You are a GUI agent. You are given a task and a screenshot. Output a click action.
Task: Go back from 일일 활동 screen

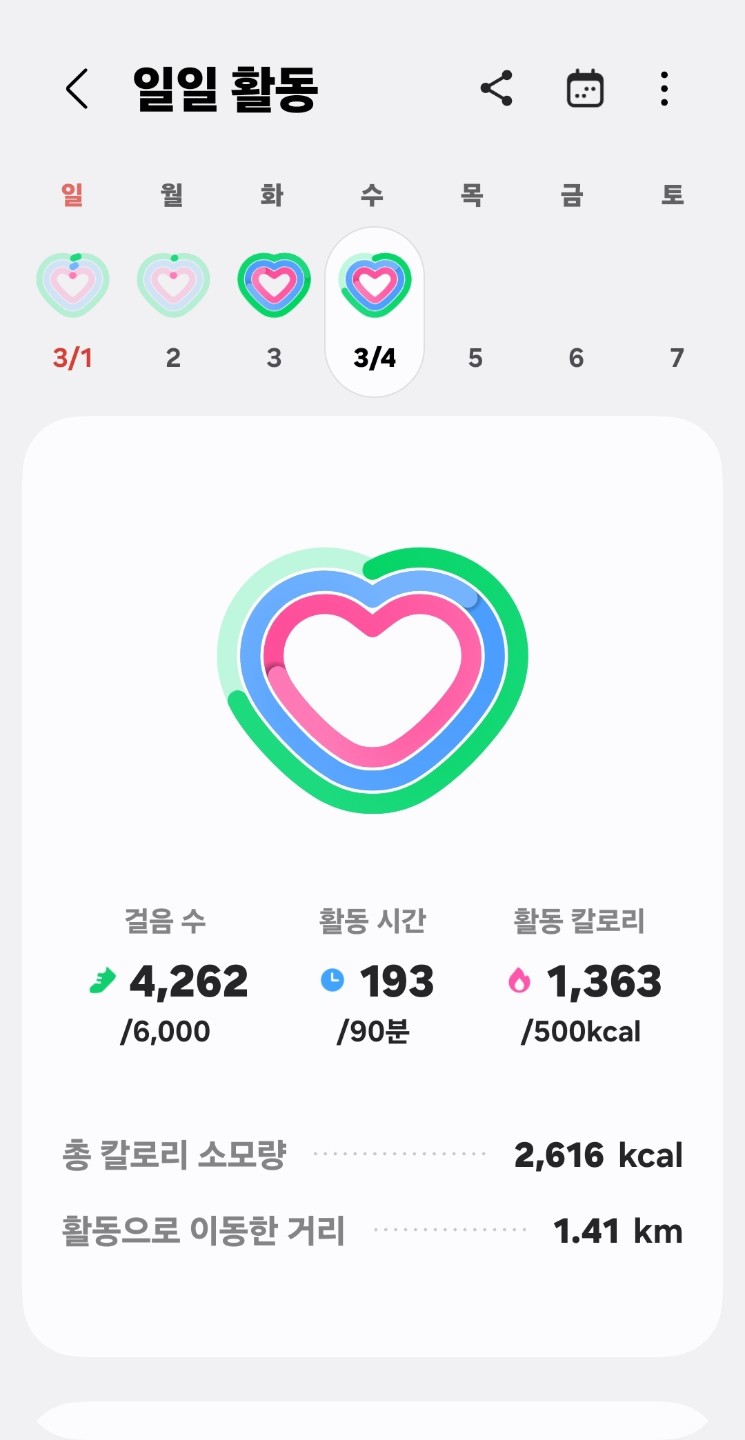point(77,89)
